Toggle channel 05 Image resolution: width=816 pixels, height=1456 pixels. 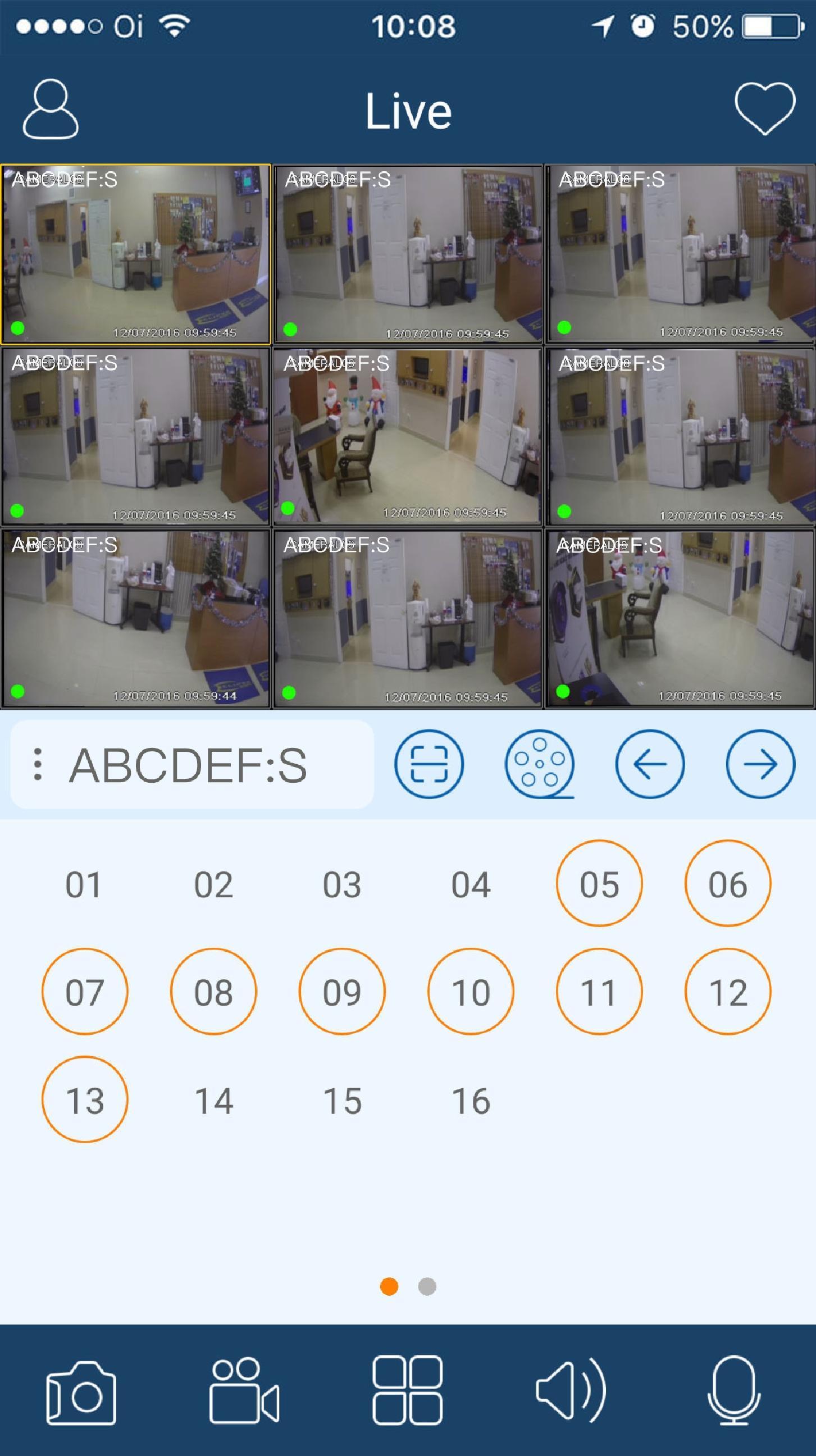click(599, 883)
